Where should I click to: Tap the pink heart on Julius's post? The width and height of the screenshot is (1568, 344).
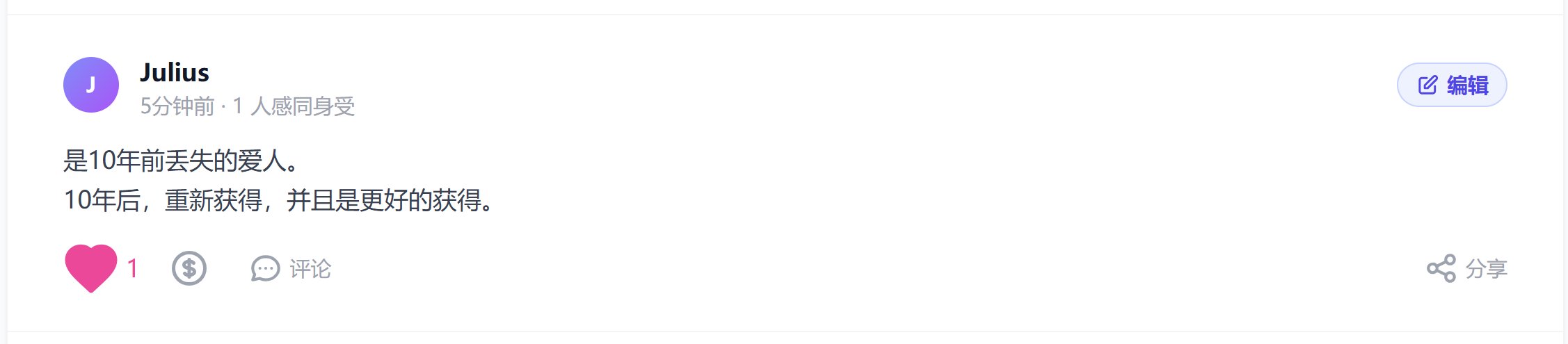click(x=91, y=268)
